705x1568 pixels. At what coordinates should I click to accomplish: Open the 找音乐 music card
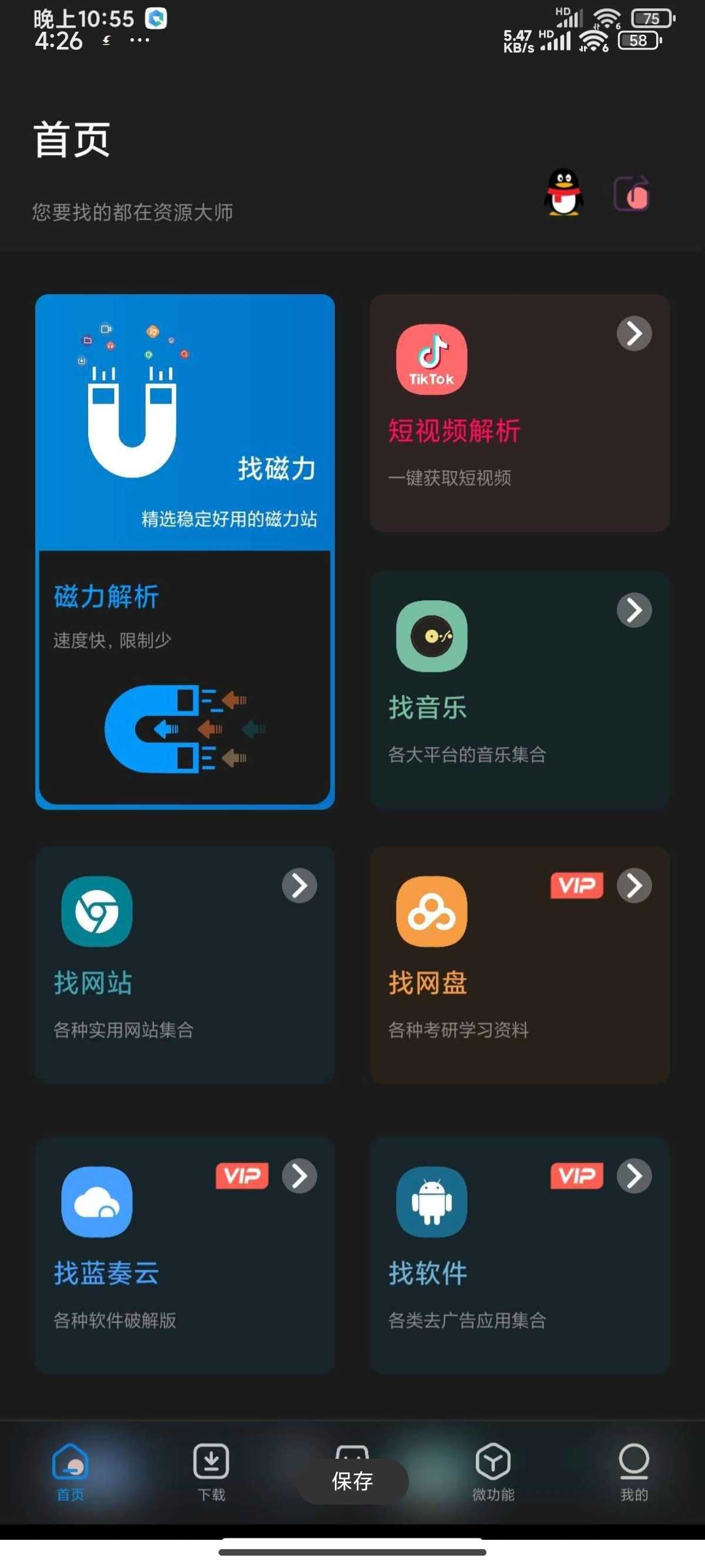519,689
